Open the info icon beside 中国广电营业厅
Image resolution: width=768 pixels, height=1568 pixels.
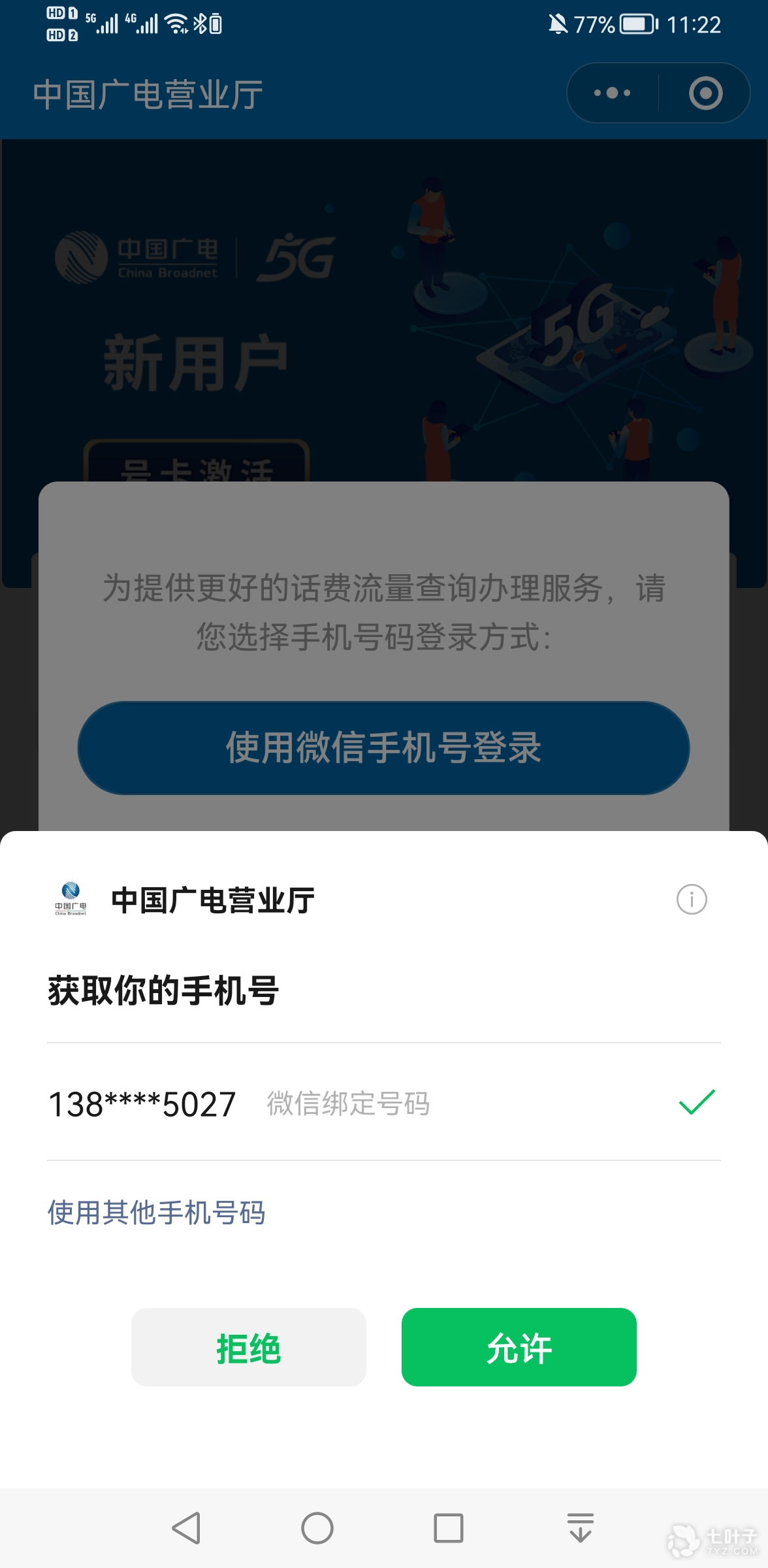click(692, 900)
